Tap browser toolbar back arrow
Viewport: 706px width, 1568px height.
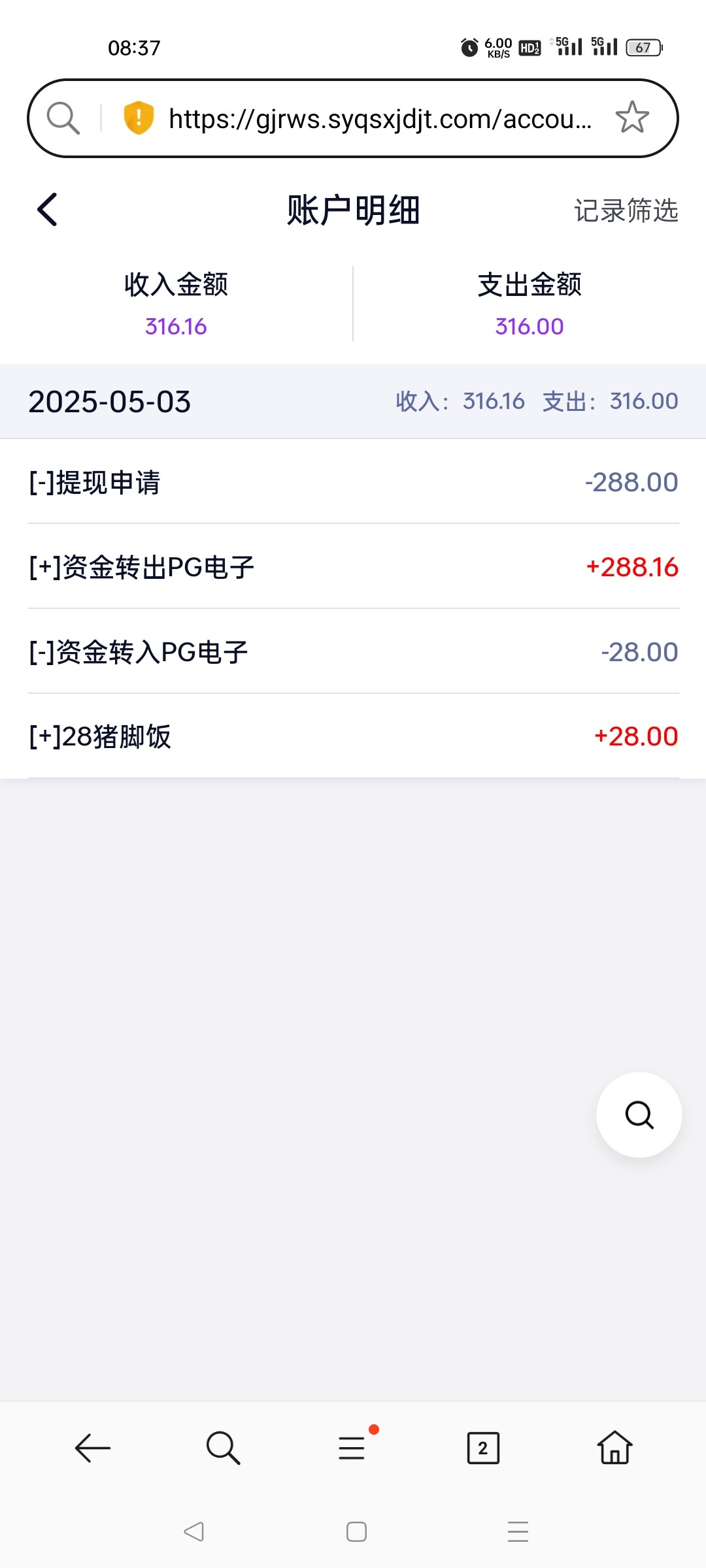92,1448
